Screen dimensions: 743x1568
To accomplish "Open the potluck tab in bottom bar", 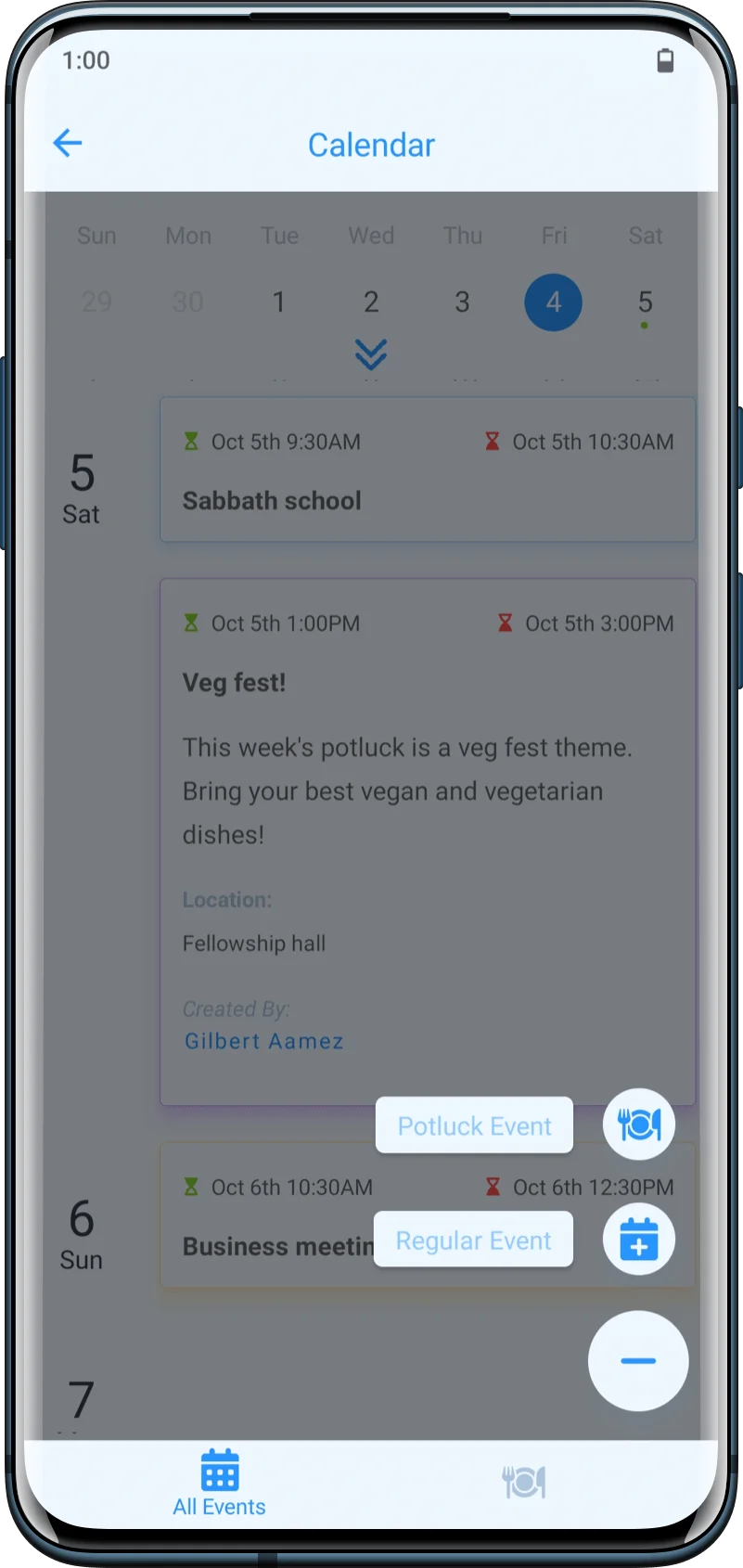I will (524, 1483).
